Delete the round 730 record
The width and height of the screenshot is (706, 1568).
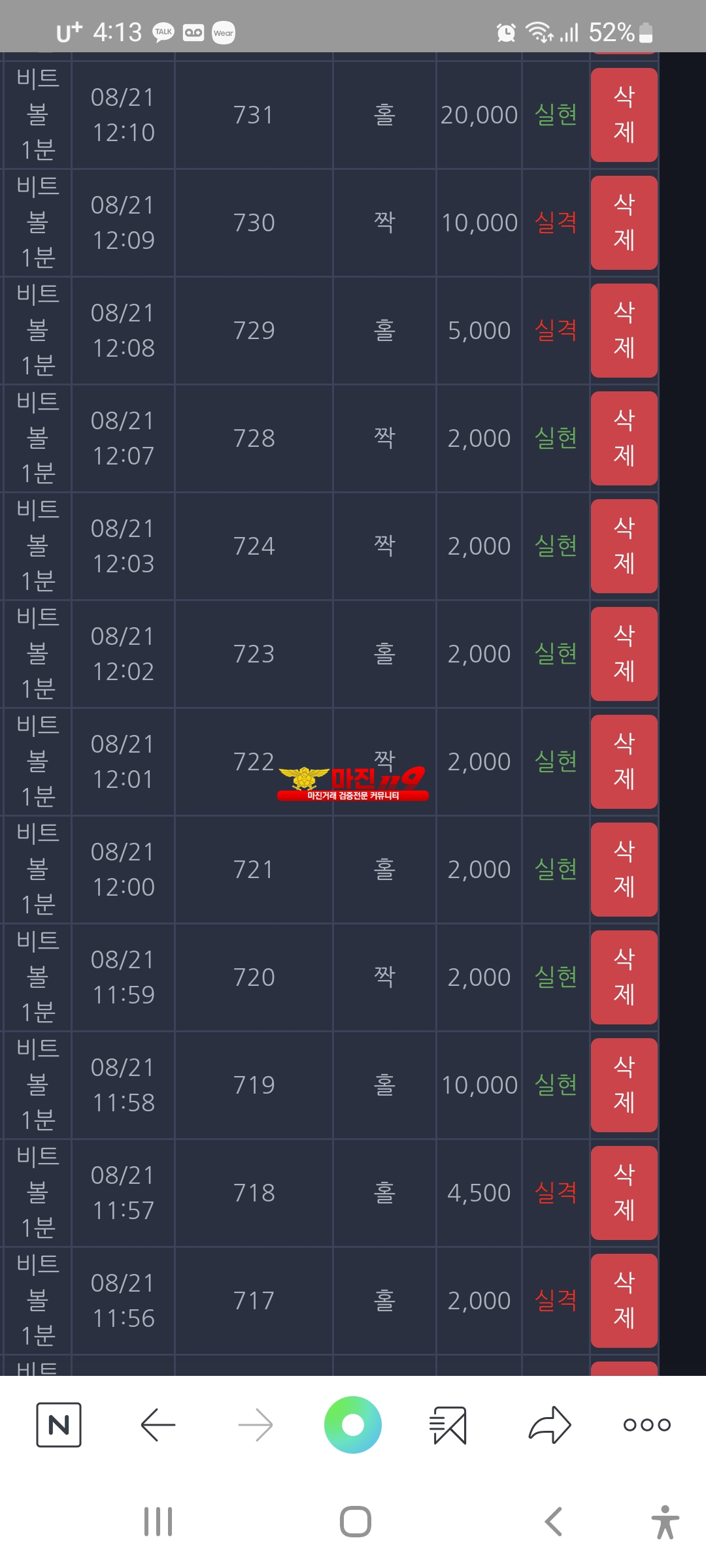click(624, 223)
